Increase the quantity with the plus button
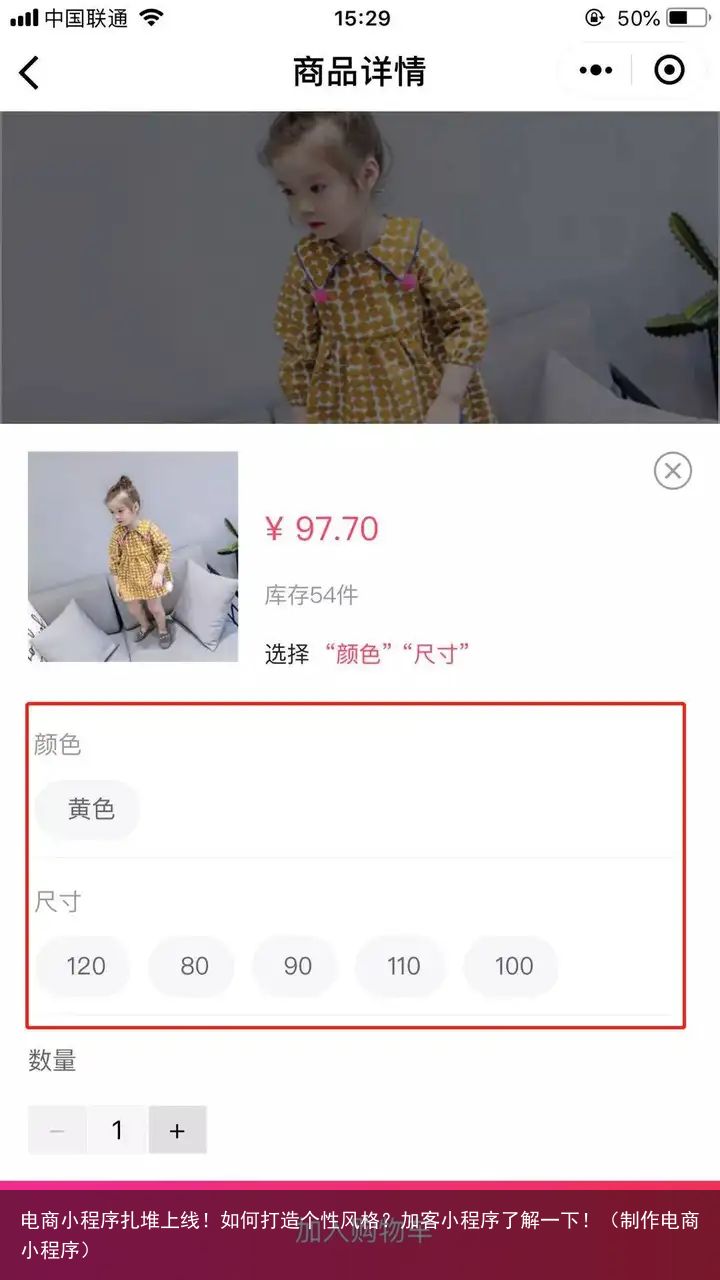This screenshot has width=720, height=1280. pos(177,1130)
